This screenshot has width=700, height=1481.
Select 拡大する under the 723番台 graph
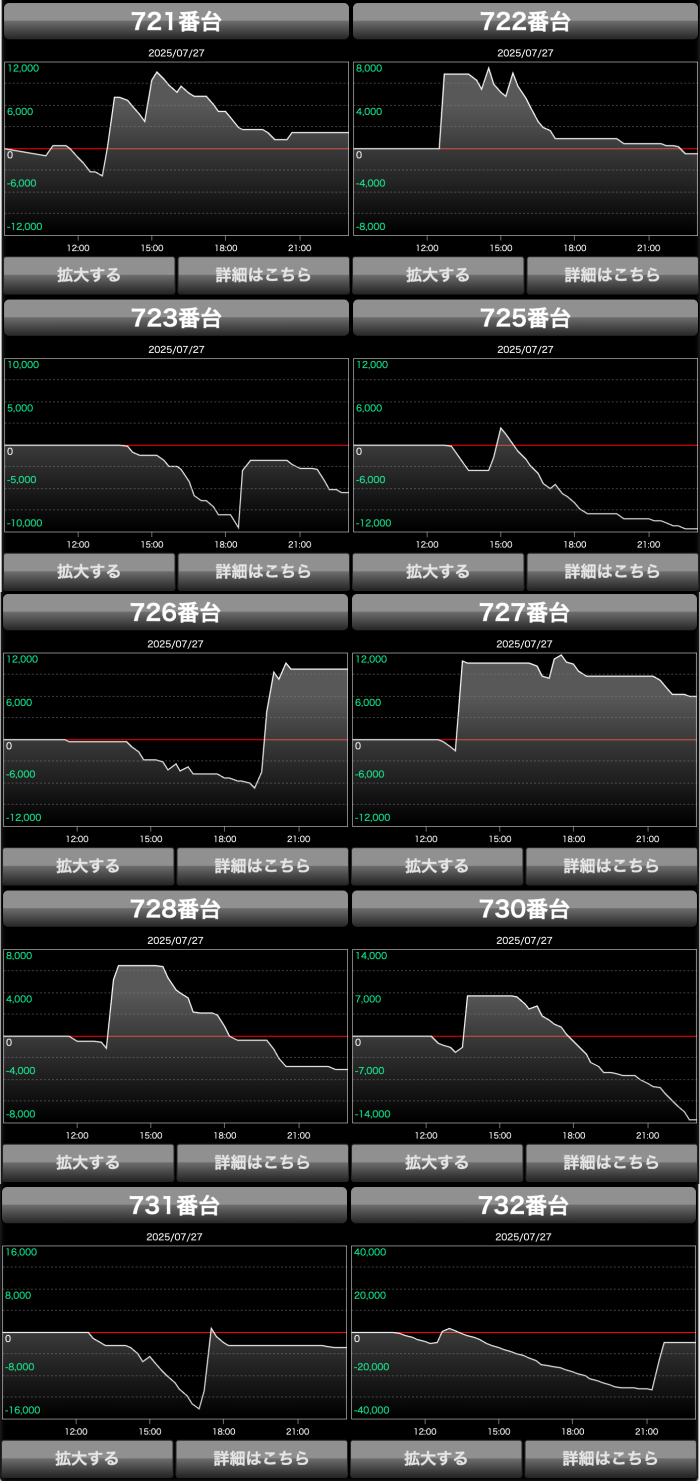89,571
